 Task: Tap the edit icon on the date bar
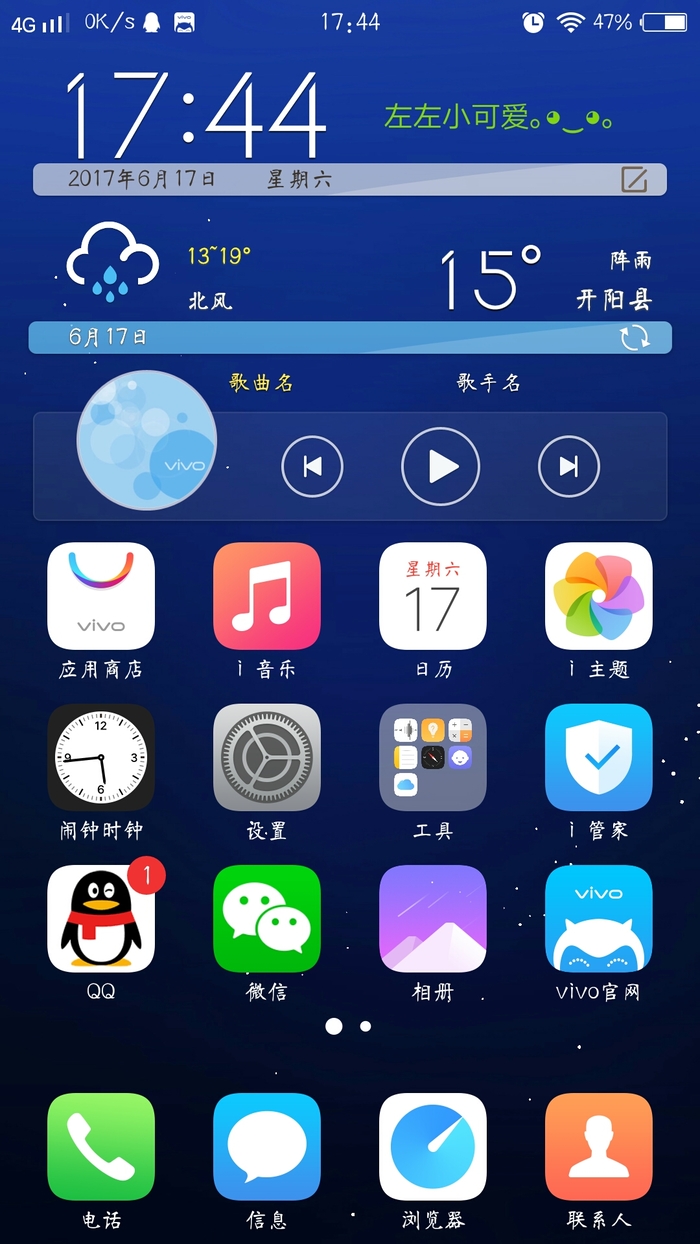tap(634, 180)
